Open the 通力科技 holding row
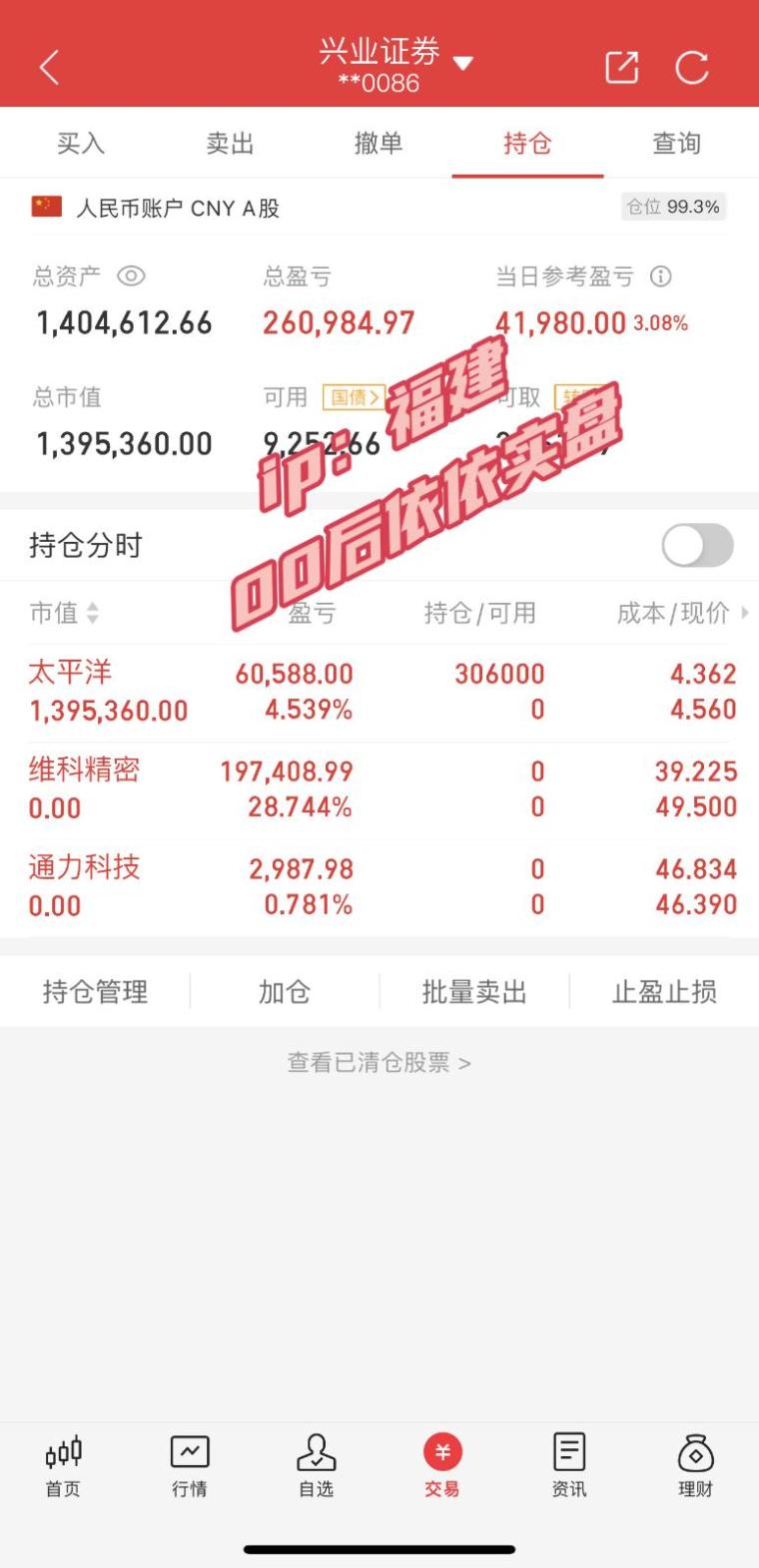The height and width of the screenshot is (1568, 759). (x=379, y=886)
